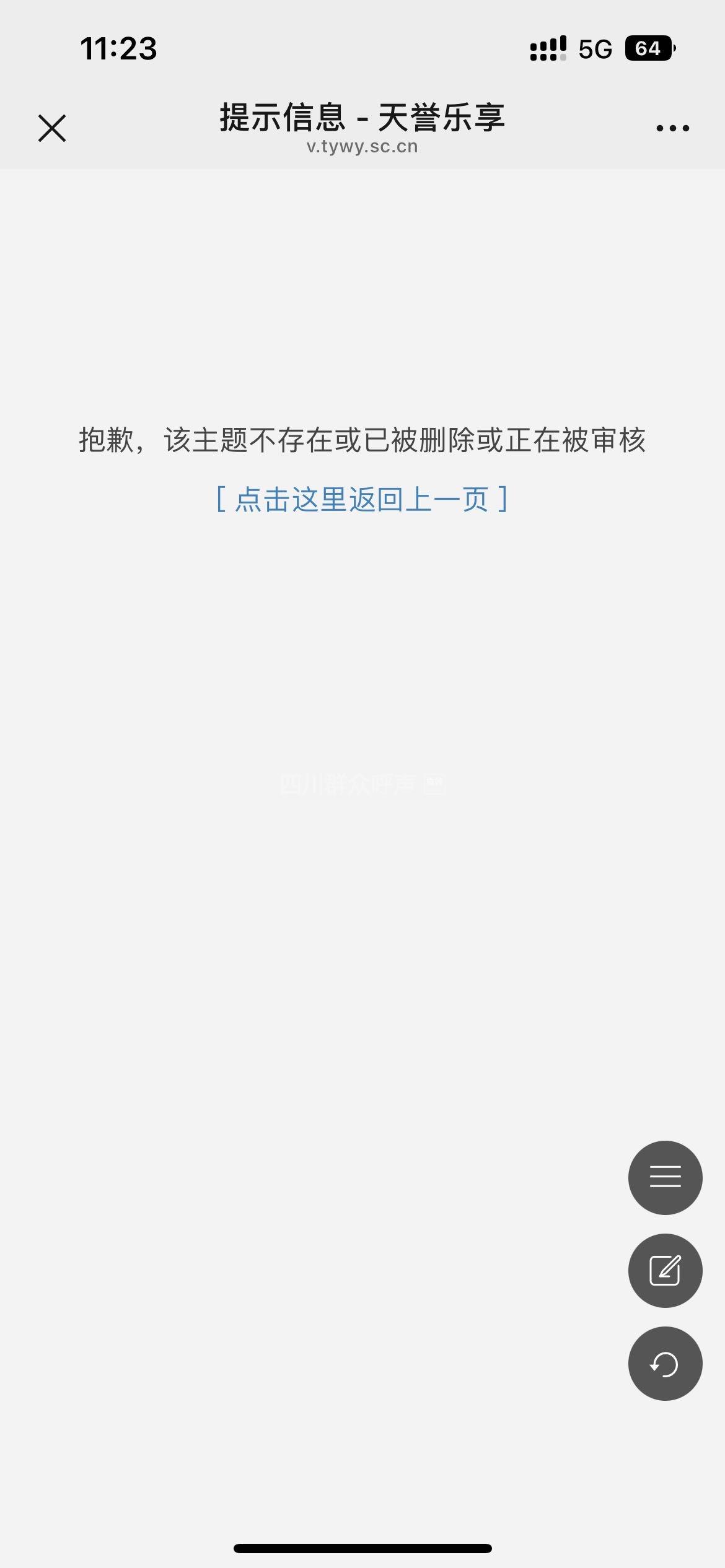Tap the 点击这里返回上一页 link

point(362,499)
